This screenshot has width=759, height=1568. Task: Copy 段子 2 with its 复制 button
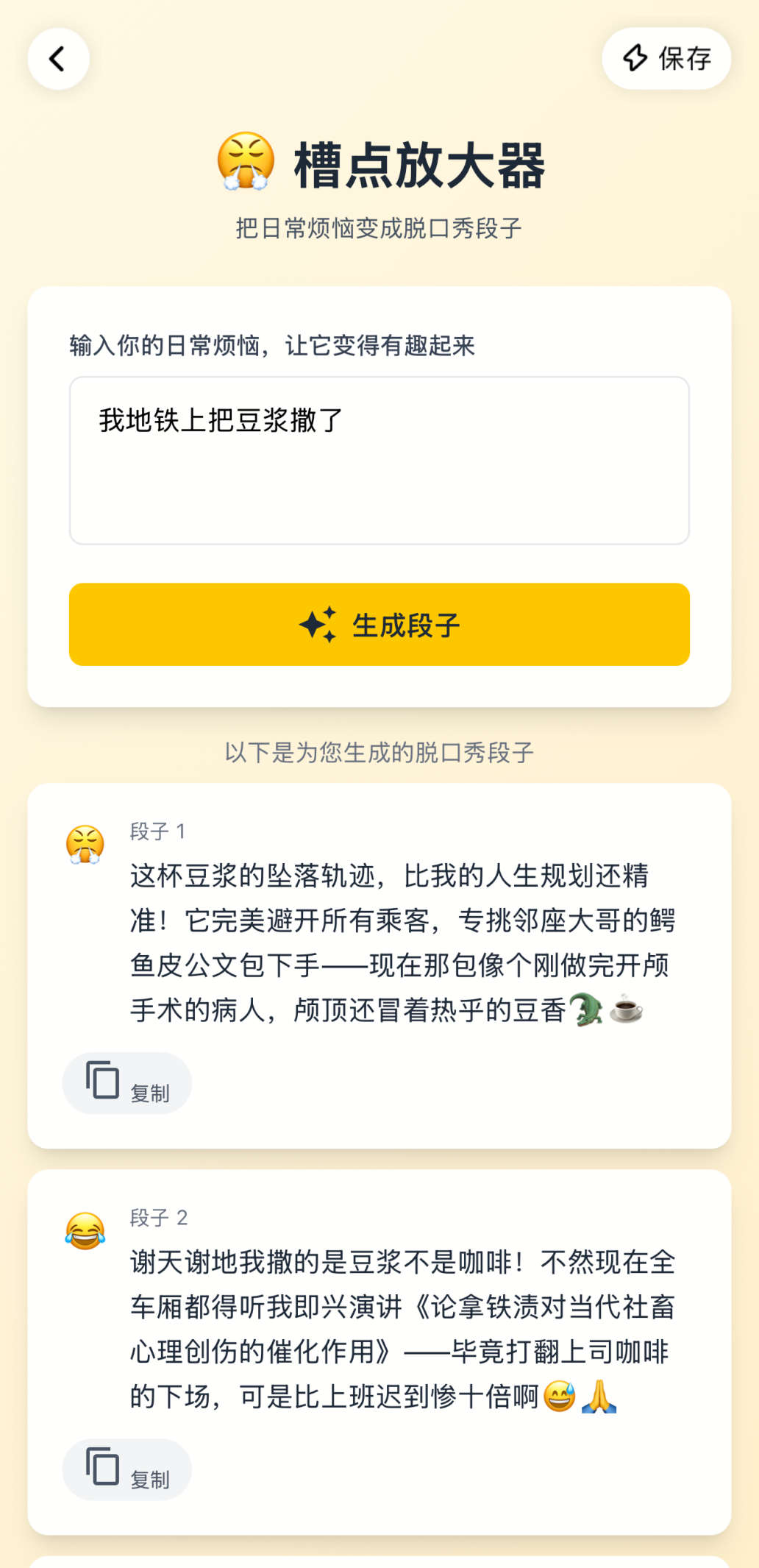tap(127, 1469)
